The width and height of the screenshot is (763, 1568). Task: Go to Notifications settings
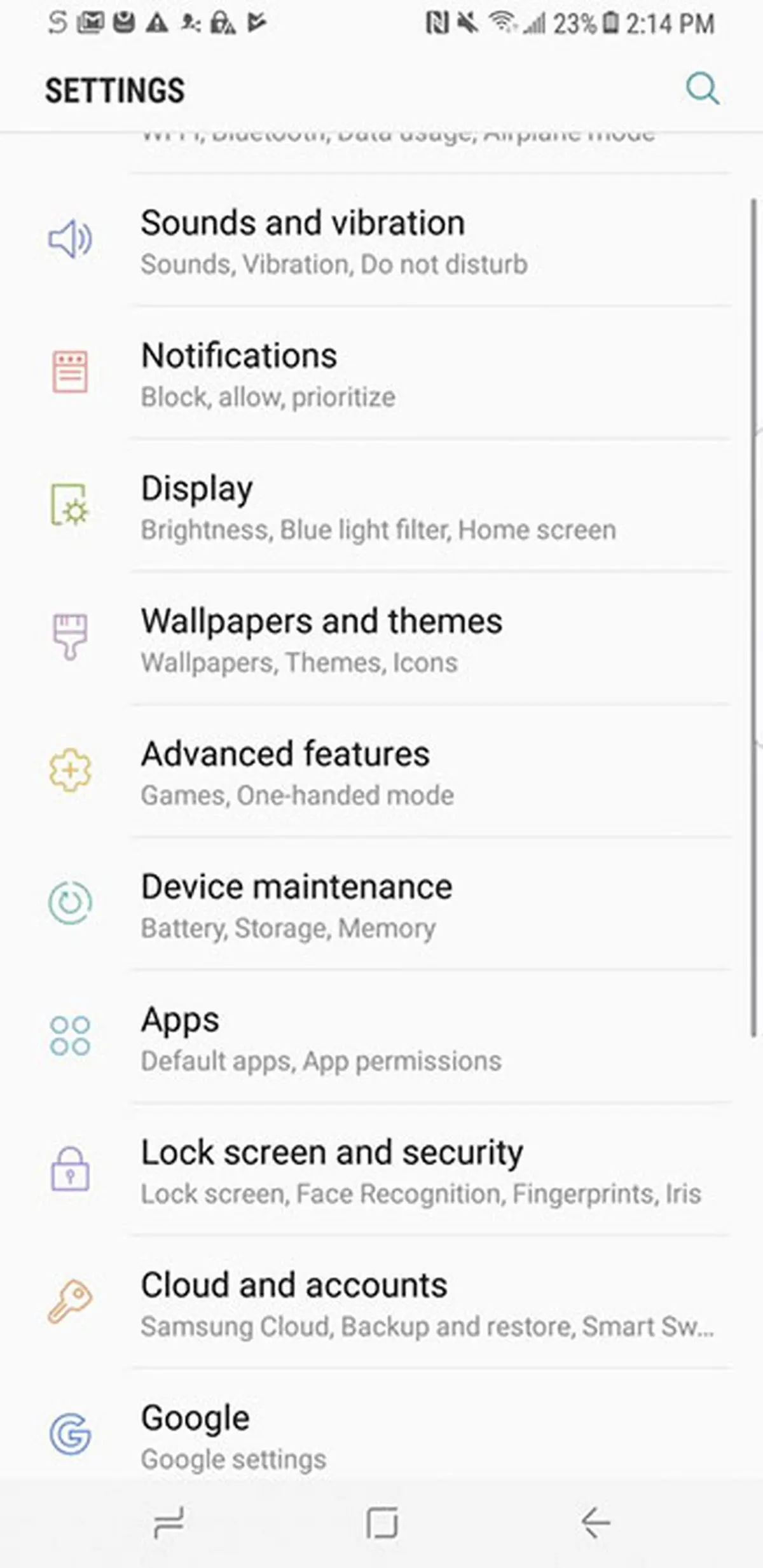381,375
